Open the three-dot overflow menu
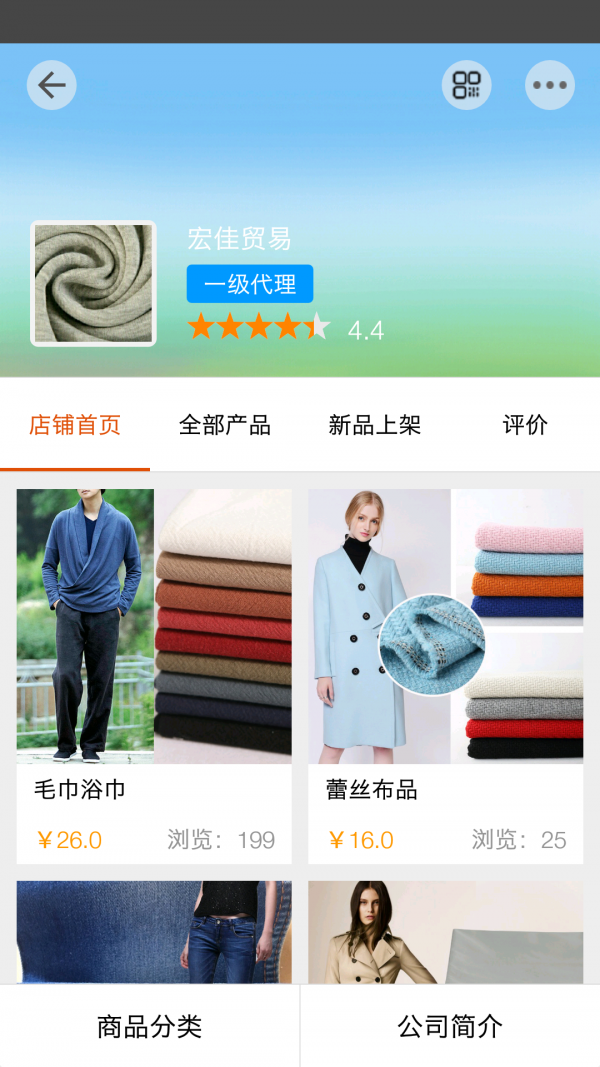600x1067 pixels. [x=549, y=85]
